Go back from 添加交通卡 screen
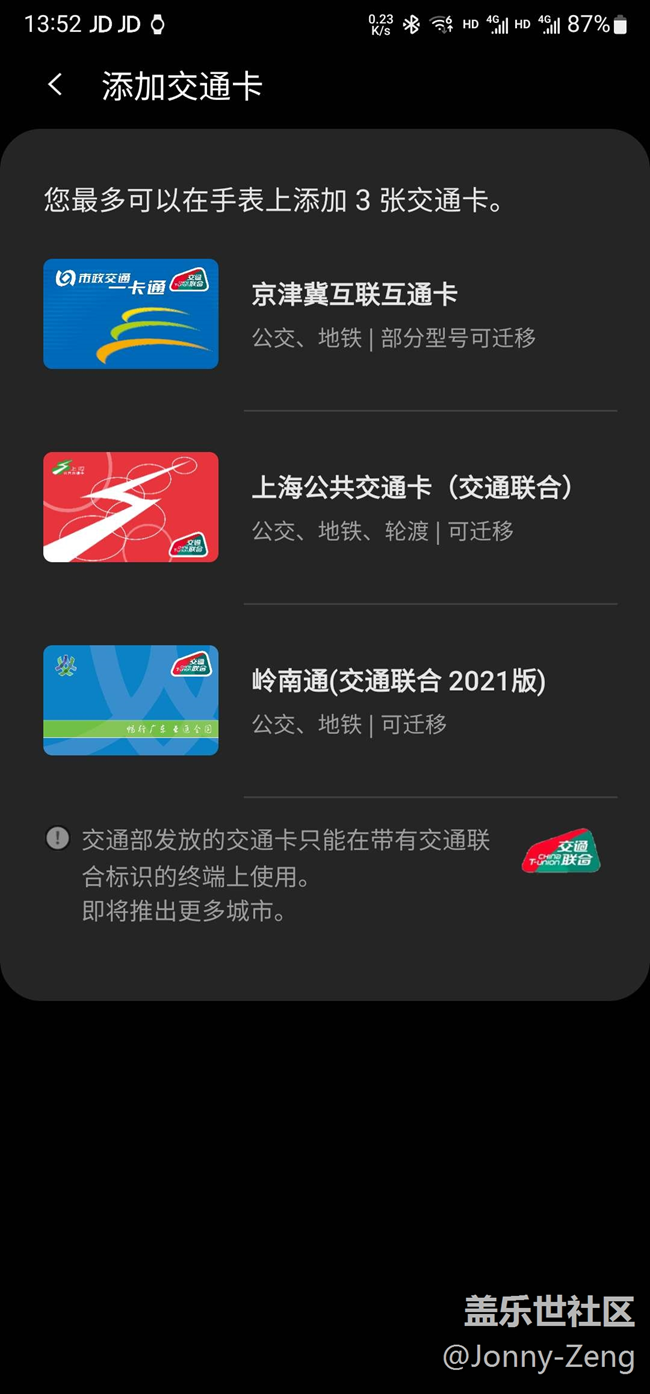 click(56, 86)
